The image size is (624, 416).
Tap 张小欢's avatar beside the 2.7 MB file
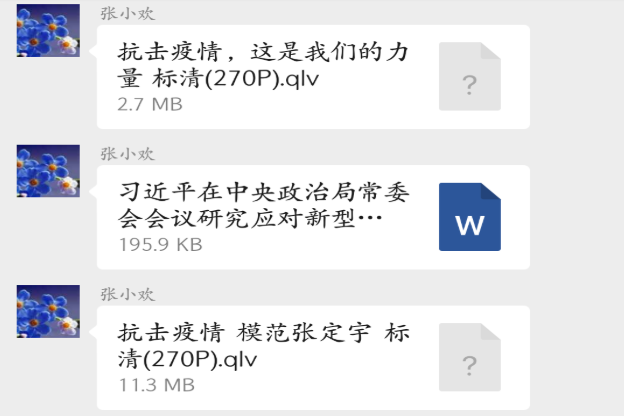49,31
